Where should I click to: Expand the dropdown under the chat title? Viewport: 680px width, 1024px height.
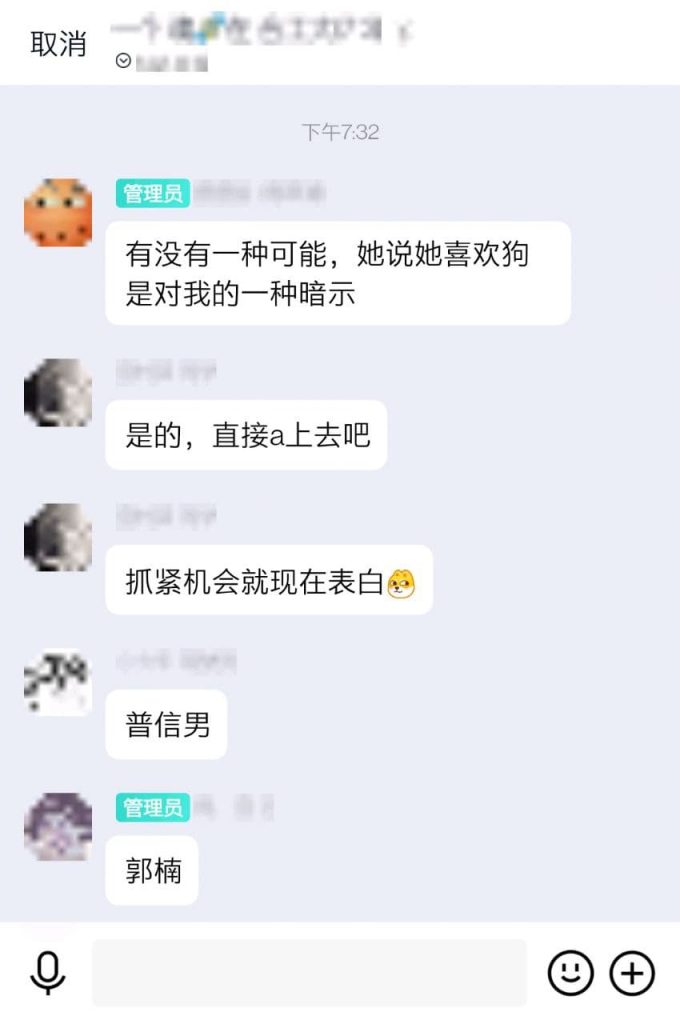pyautogui.click(x=124, y=62)
